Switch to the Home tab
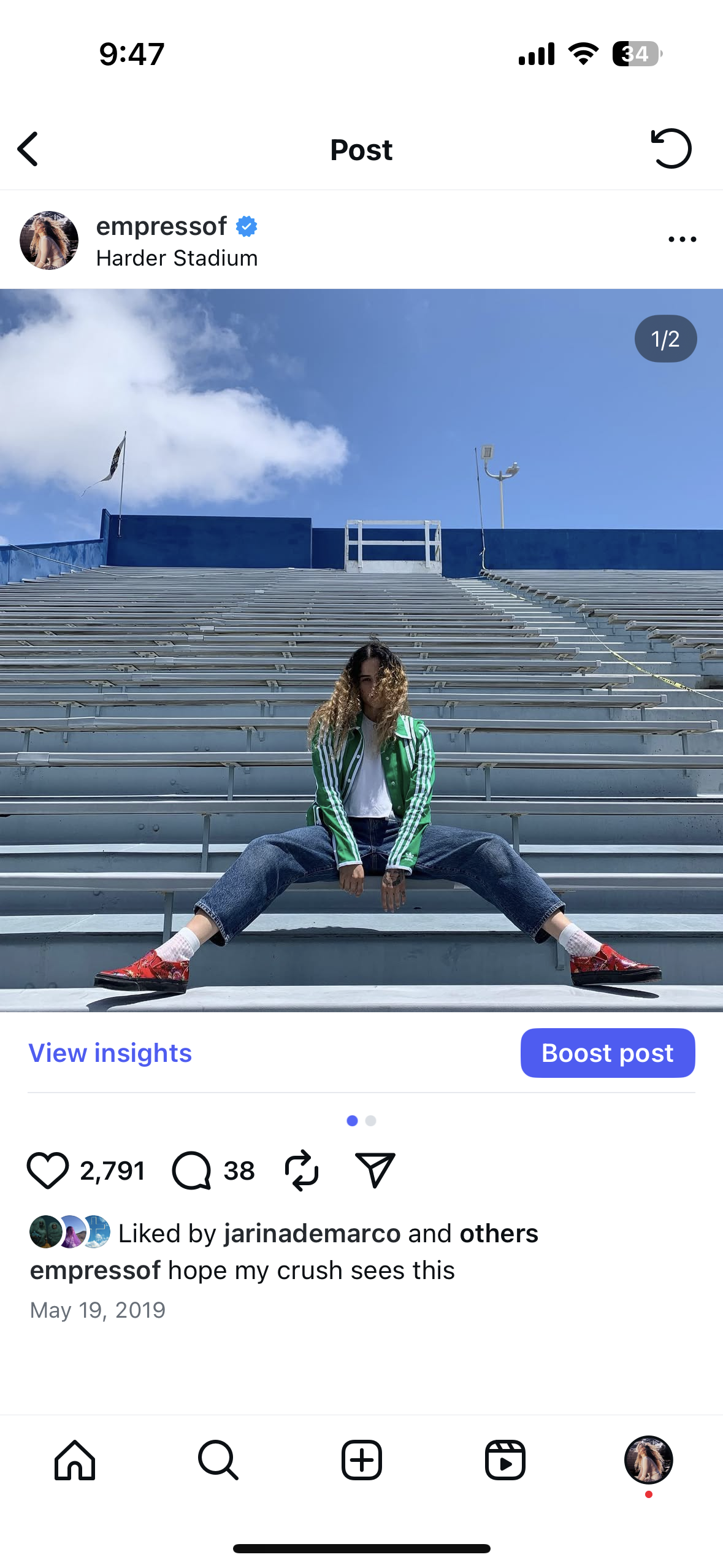723x1568 pixels. [x=75, y=1460]
